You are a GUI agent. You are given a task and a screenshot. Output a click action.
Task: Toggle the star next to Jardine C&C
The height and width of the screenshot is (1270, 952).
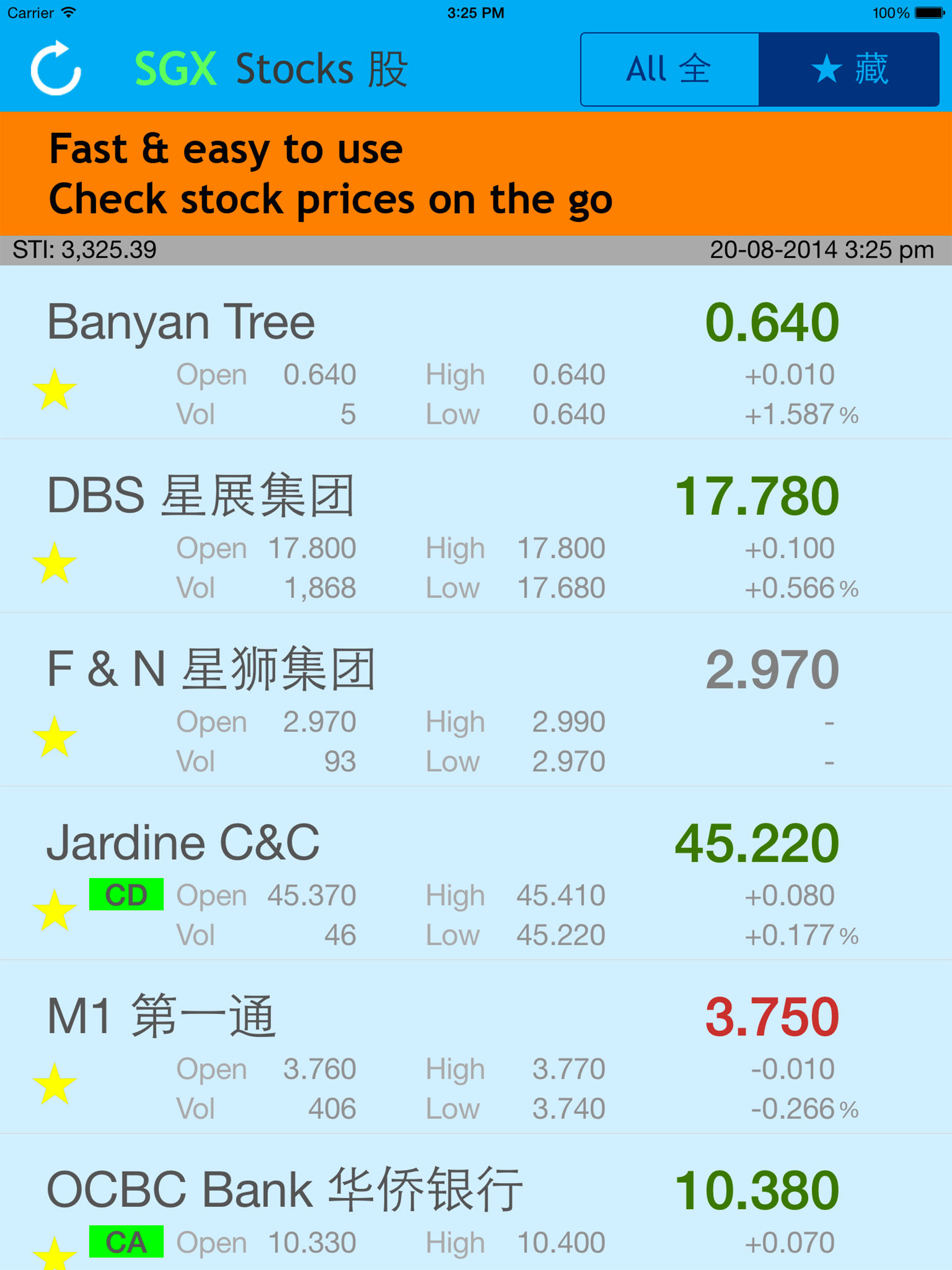tap(54, 911)
